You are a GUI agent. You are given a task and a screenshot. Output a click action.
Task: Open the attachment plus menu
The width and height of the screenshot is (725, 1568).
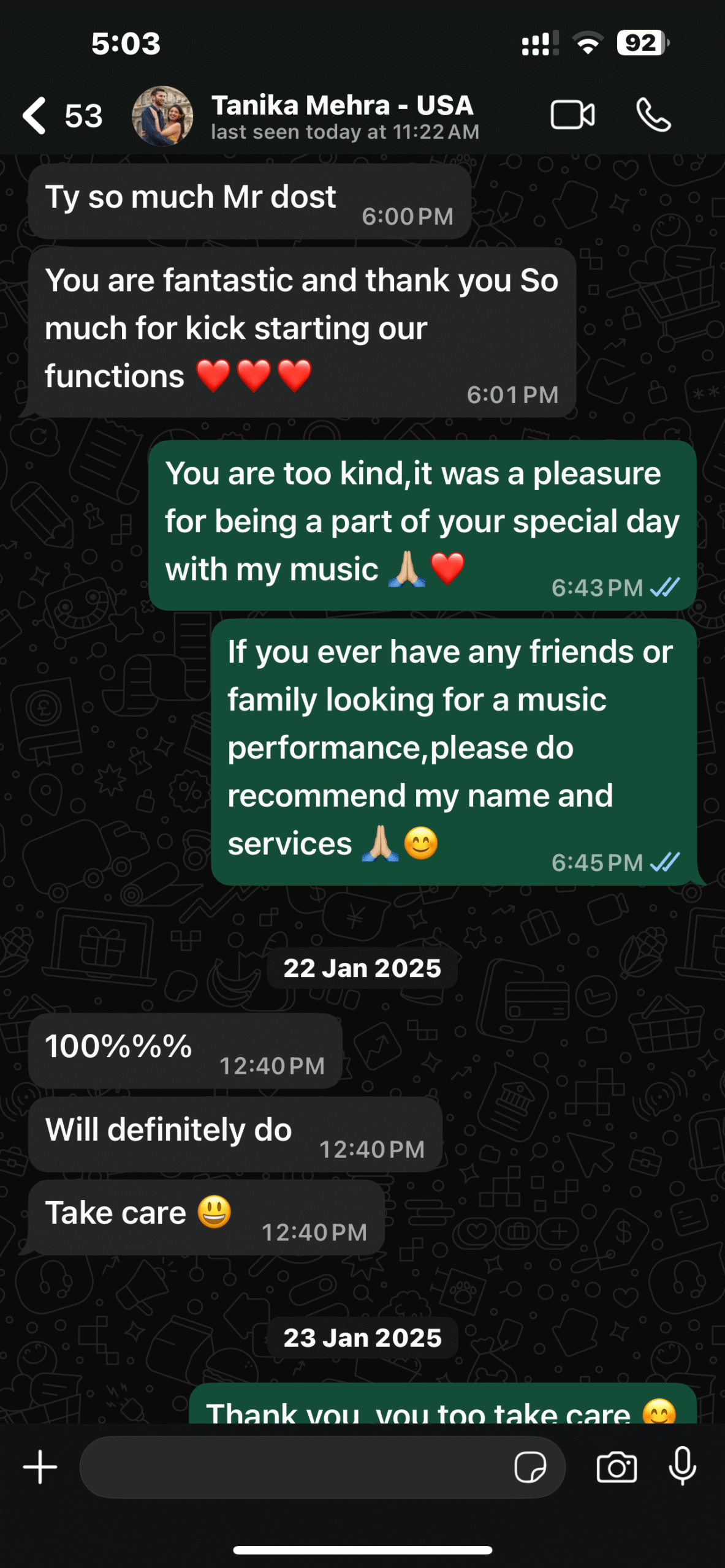(x=40, y=1467)
